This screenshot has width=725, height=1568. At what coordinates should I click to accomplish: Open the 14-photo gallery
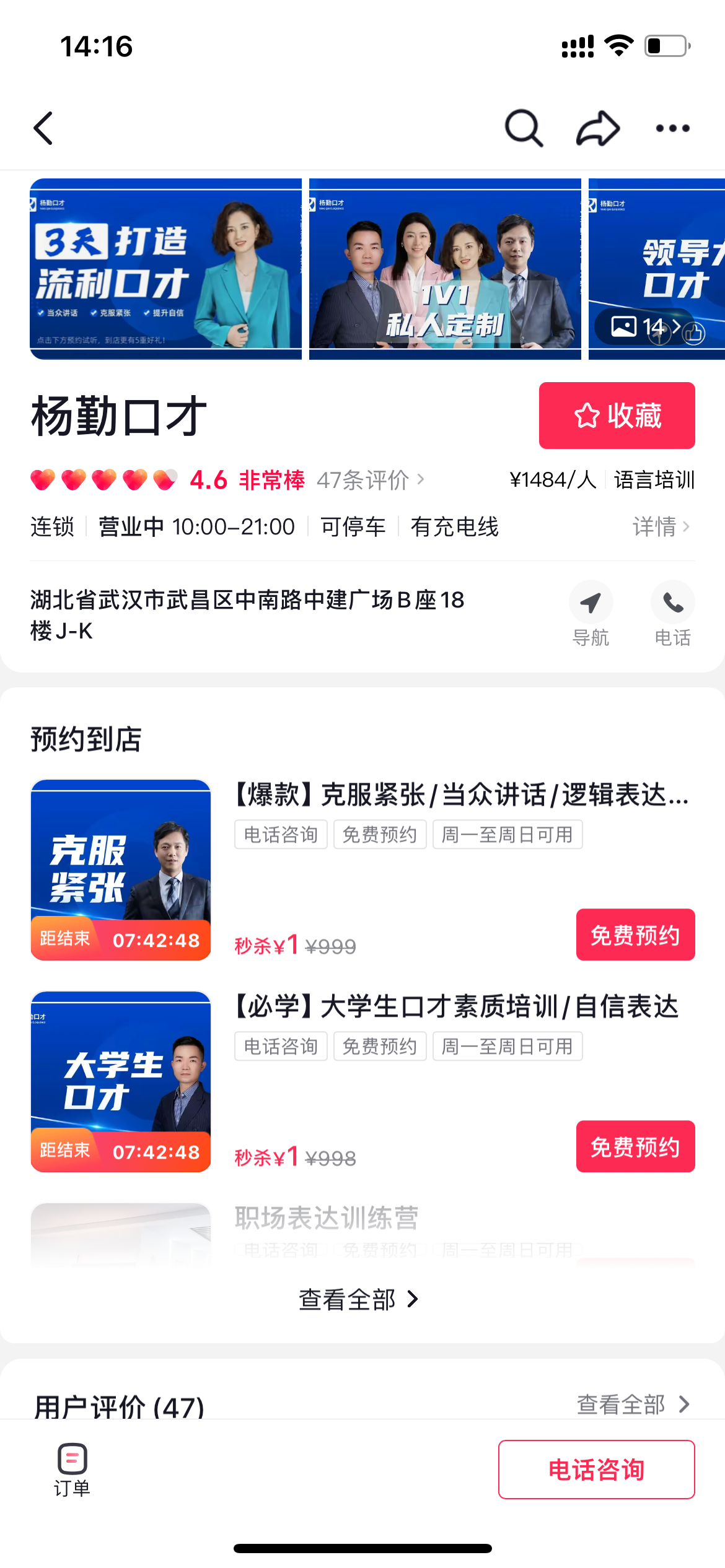click(646, 326)
